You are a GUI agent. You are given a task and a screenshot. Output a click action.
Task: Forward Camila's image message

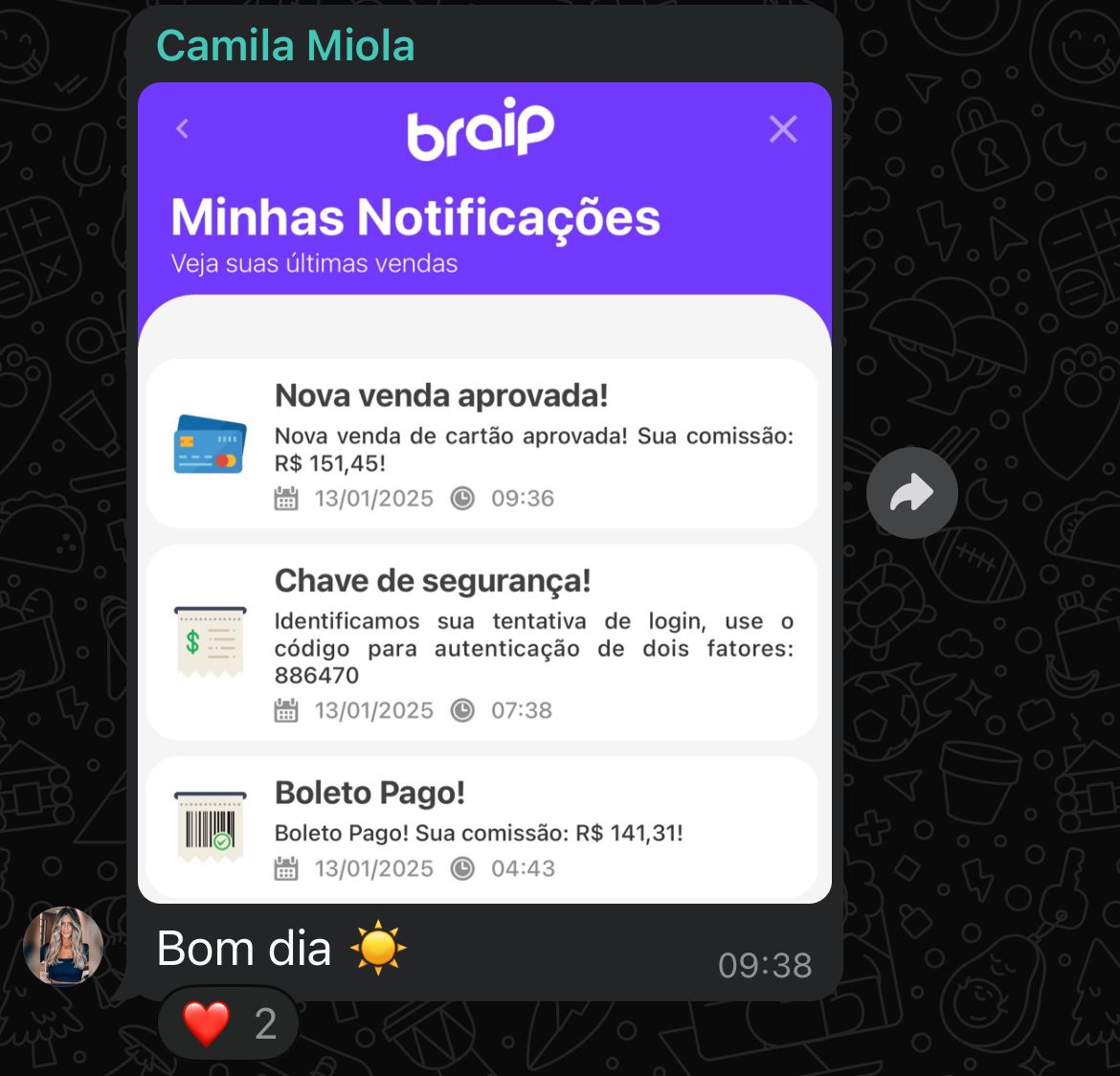click(911, 493)
